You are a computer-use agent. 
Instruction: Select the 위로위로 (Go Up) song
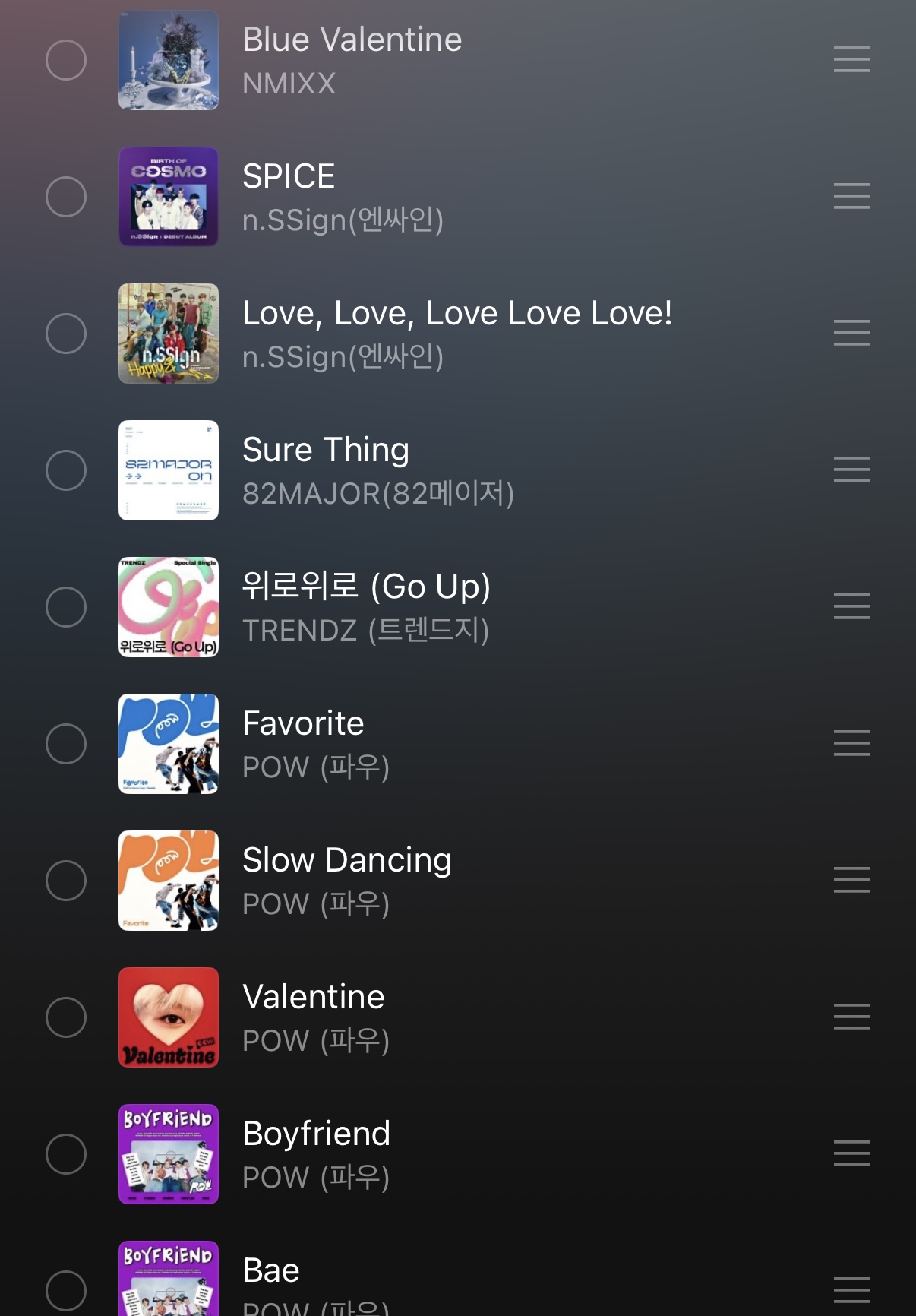coord(66,607)
